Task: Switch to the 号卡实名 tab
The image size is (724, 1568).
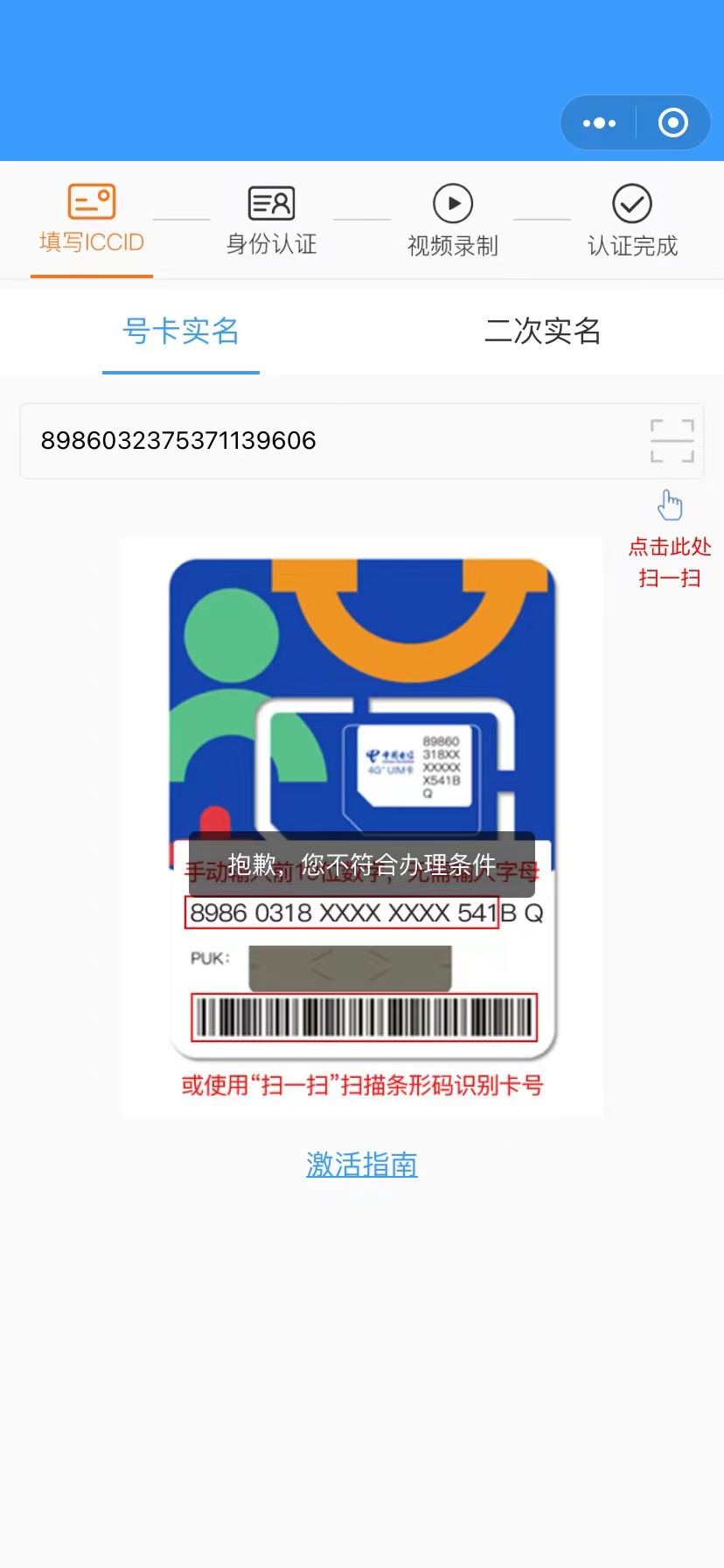Action: point(181,332)
